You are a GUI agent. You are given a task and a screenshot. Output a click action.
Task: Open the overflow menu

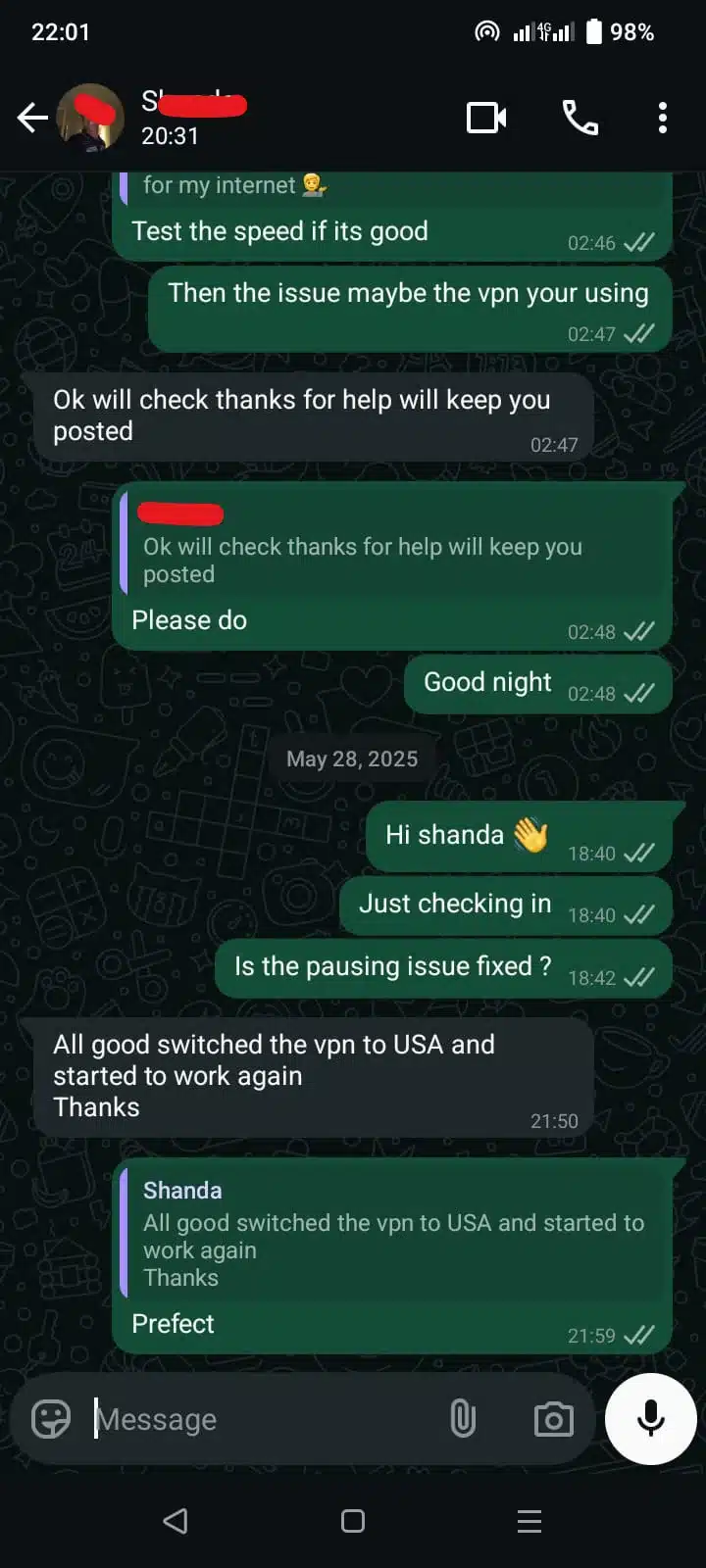663,119
